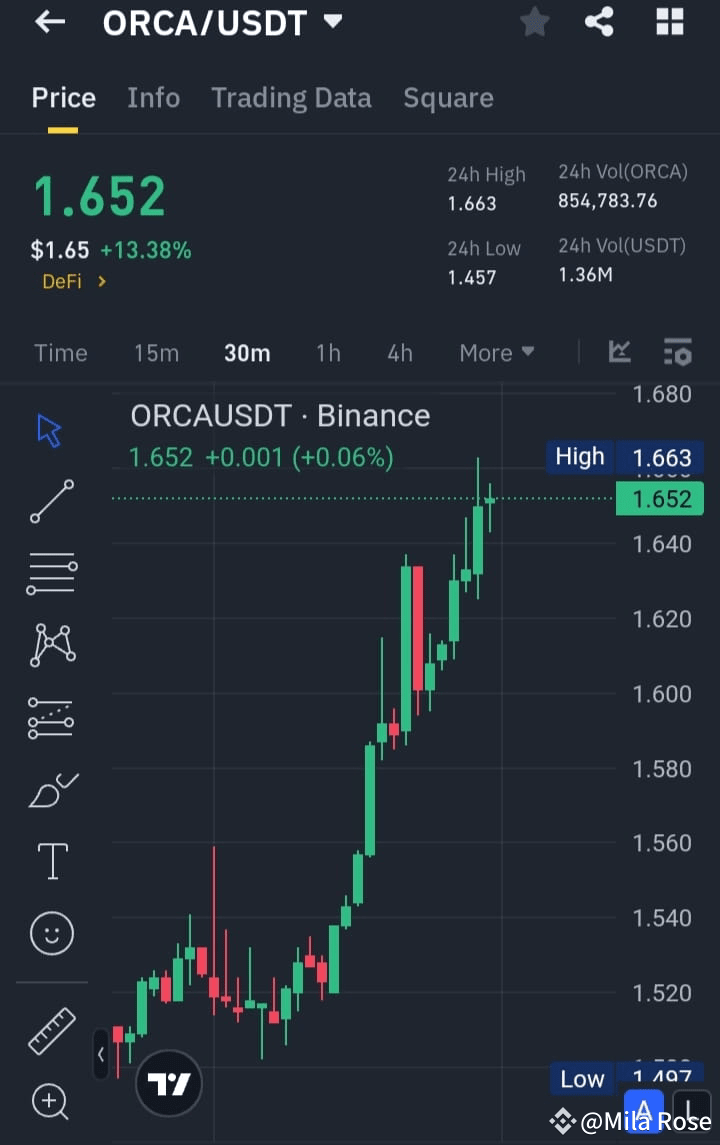
Task: Switch chart to the 4h timeframe
Action: tap(399, 352)
